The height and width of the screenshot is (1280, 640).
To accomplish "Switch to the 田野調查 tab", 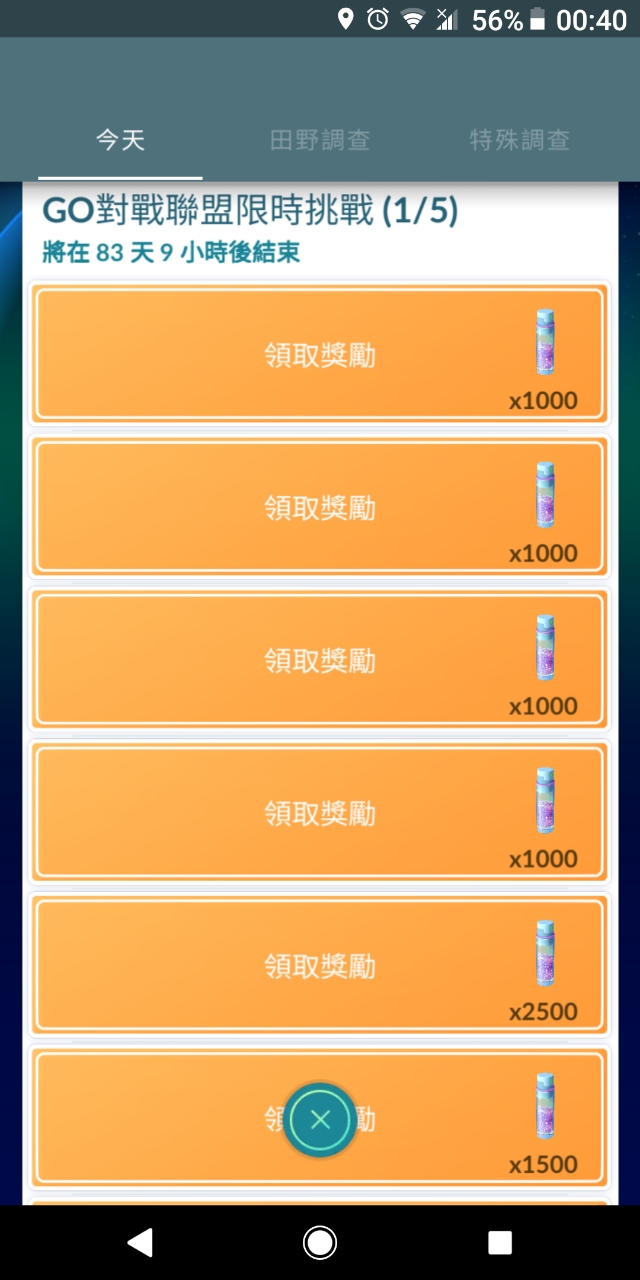I will 320,140.
